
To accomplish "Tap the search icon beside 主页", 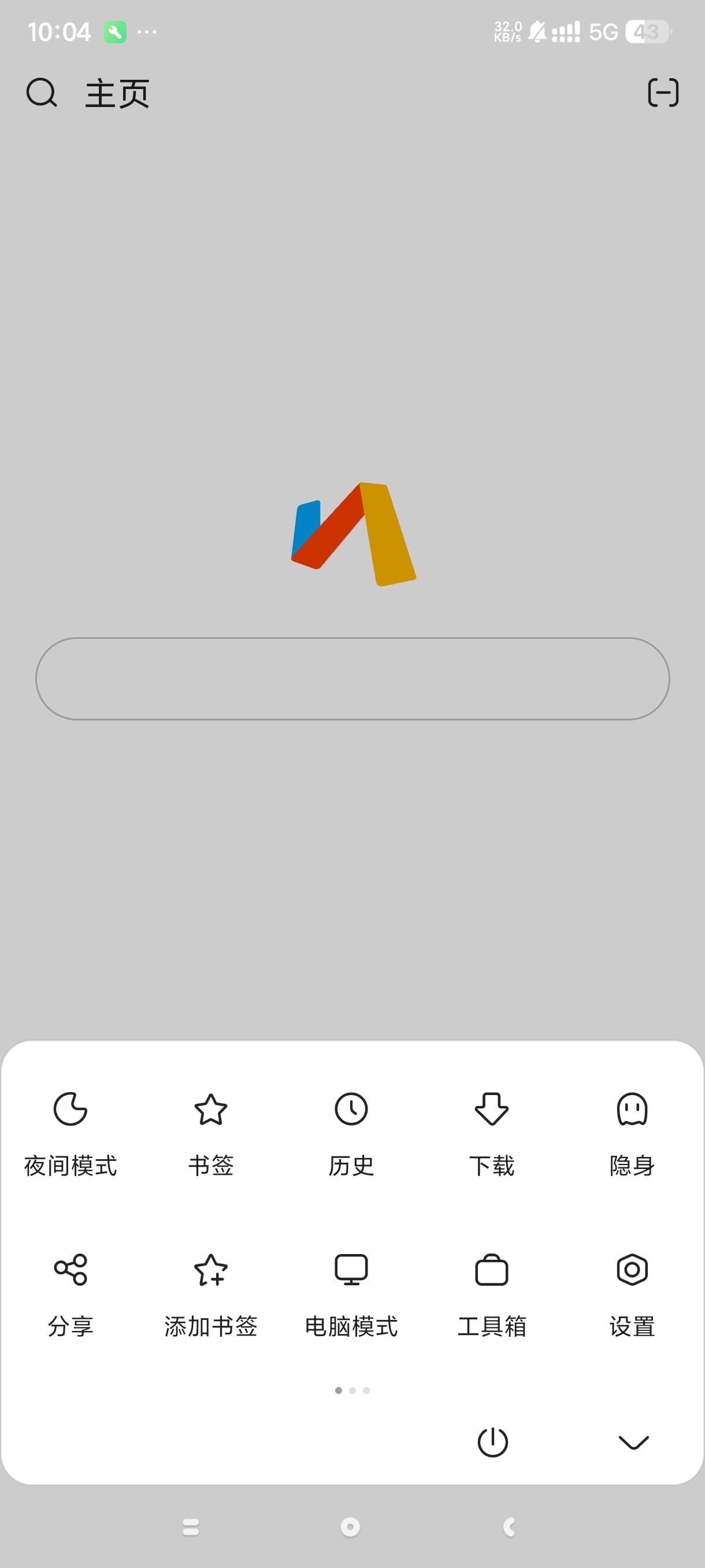I will point(42,93).
